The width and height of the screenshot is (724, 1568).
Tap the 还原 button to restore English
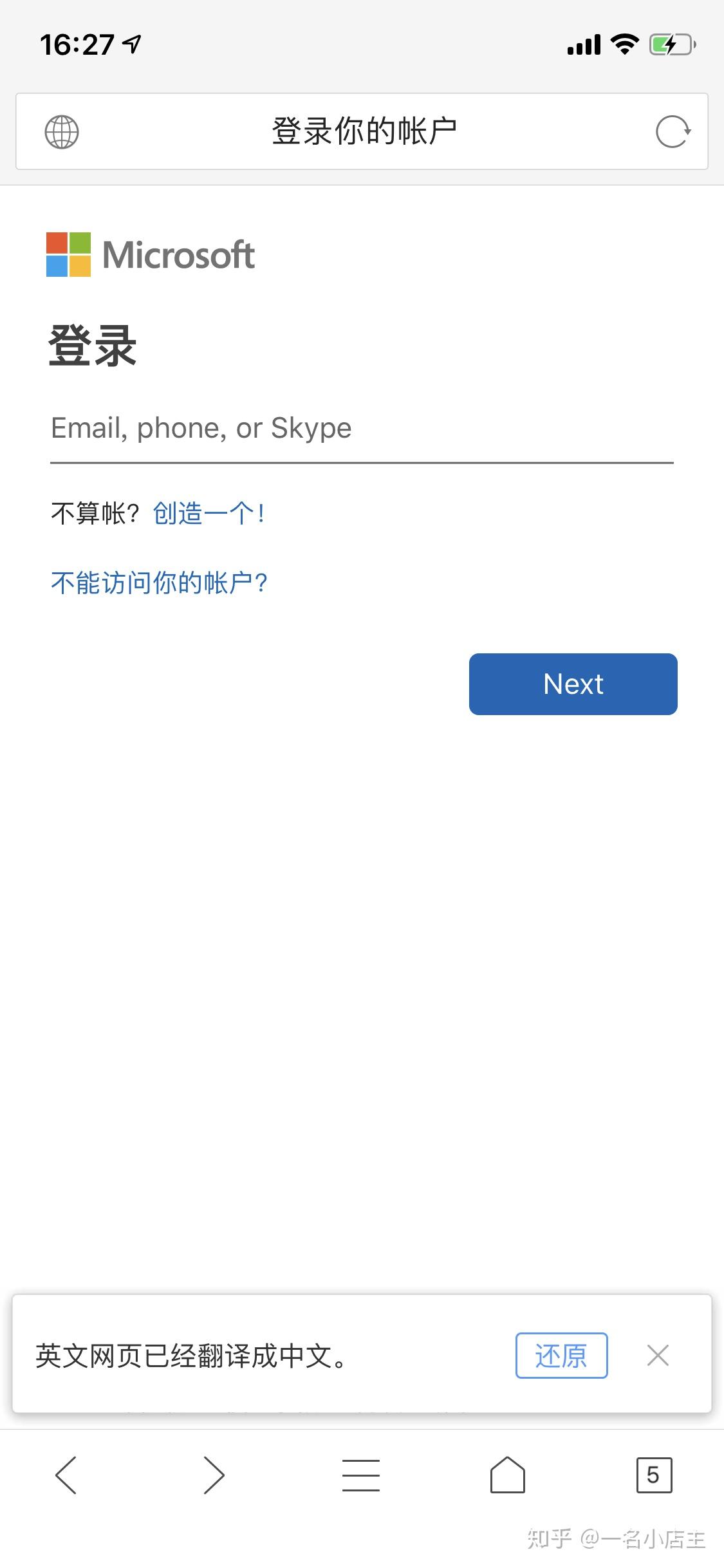(x=561, y=1356)
